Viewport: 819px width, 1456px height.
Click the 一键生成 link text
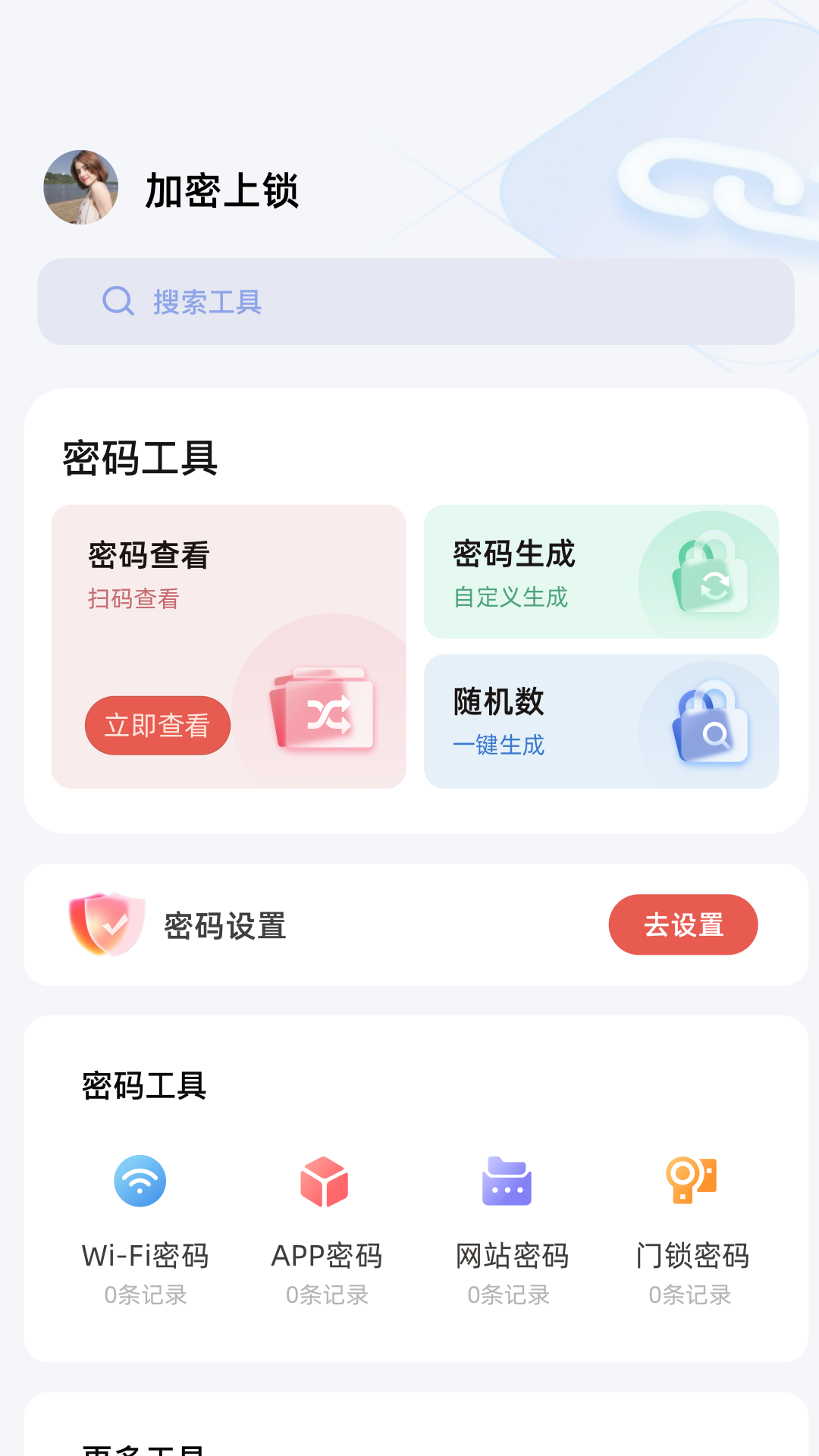[500, 745]
